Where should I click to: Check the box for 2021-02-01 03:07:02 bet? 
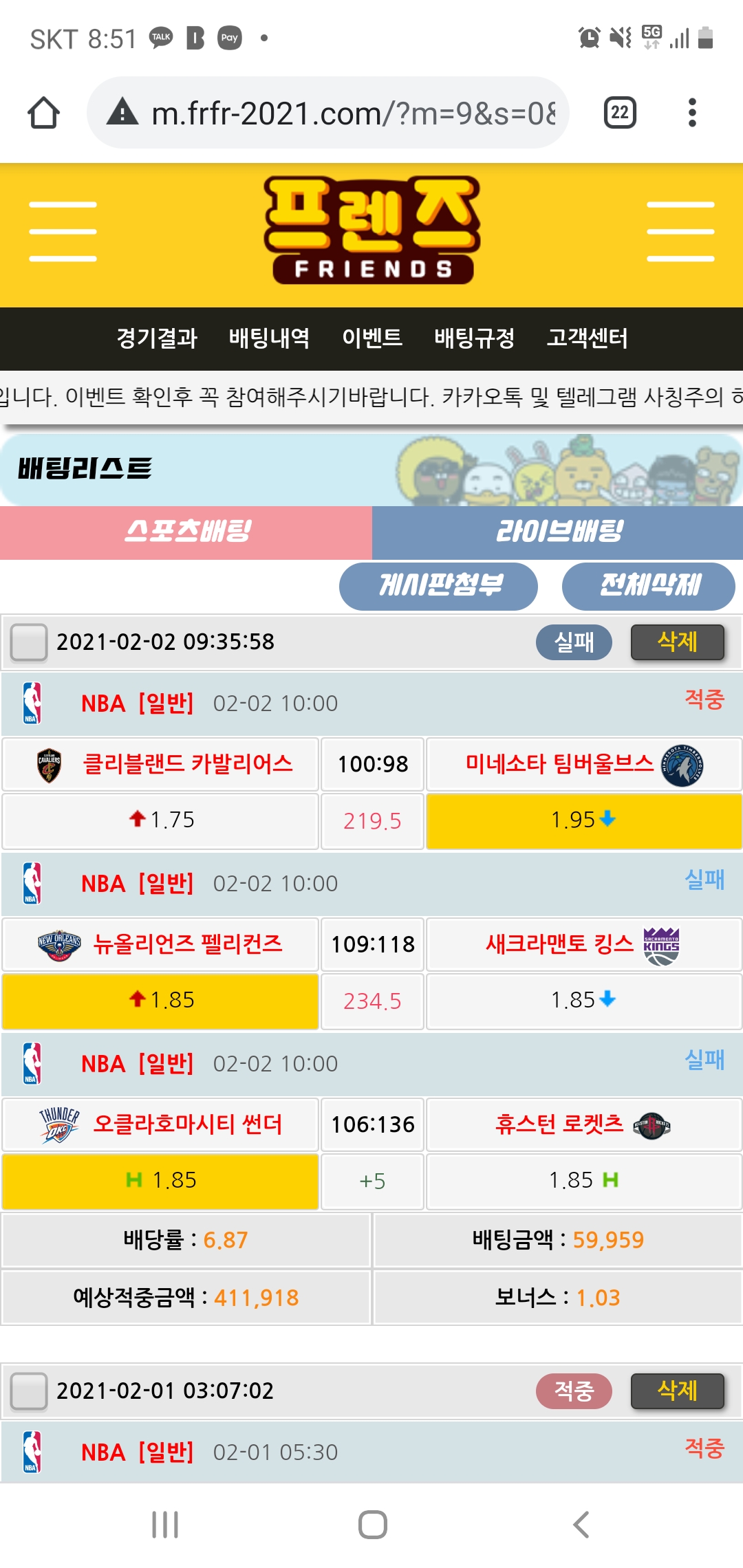(29, 1391)
